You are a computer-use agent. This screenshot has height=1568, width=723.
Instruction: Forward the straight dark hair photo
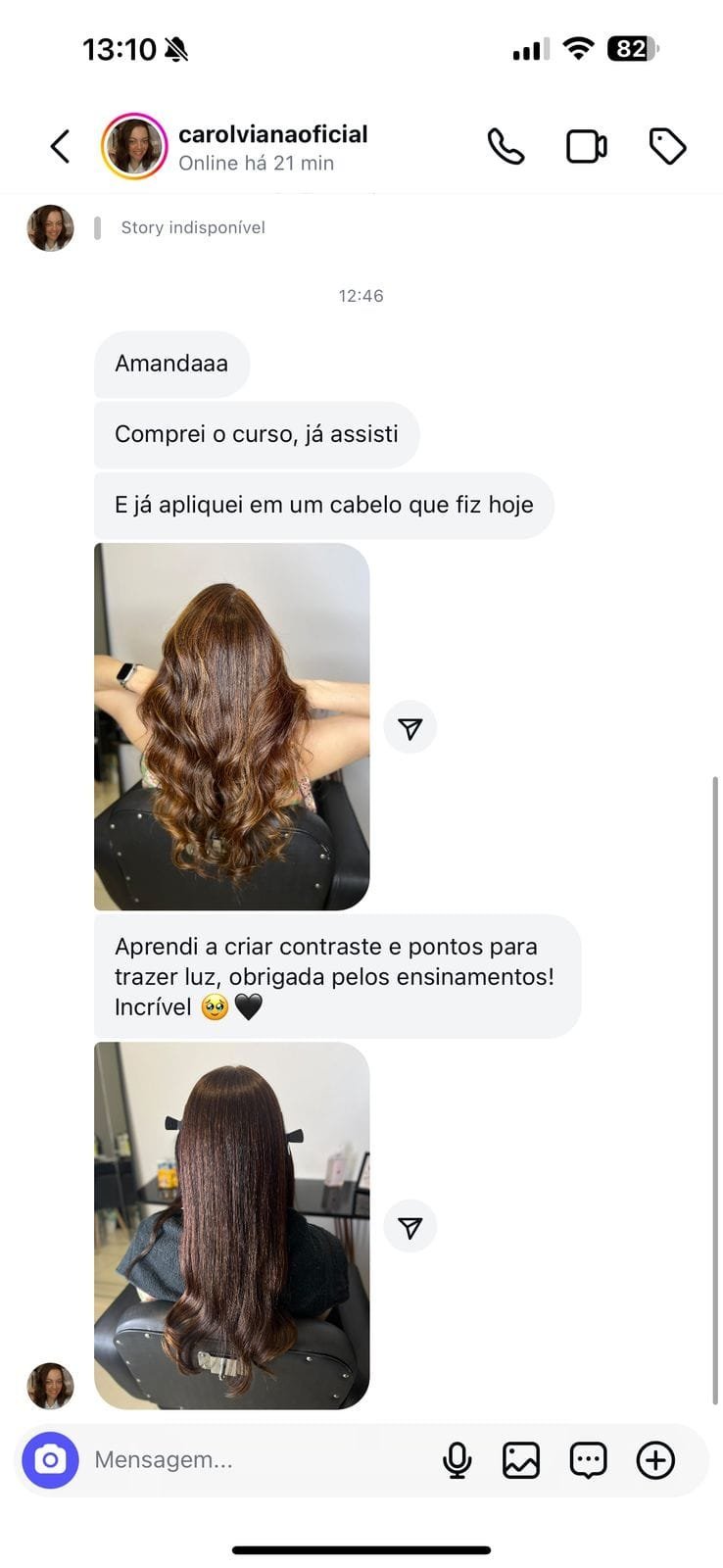pyautogui.click(x=410, y=1227)
